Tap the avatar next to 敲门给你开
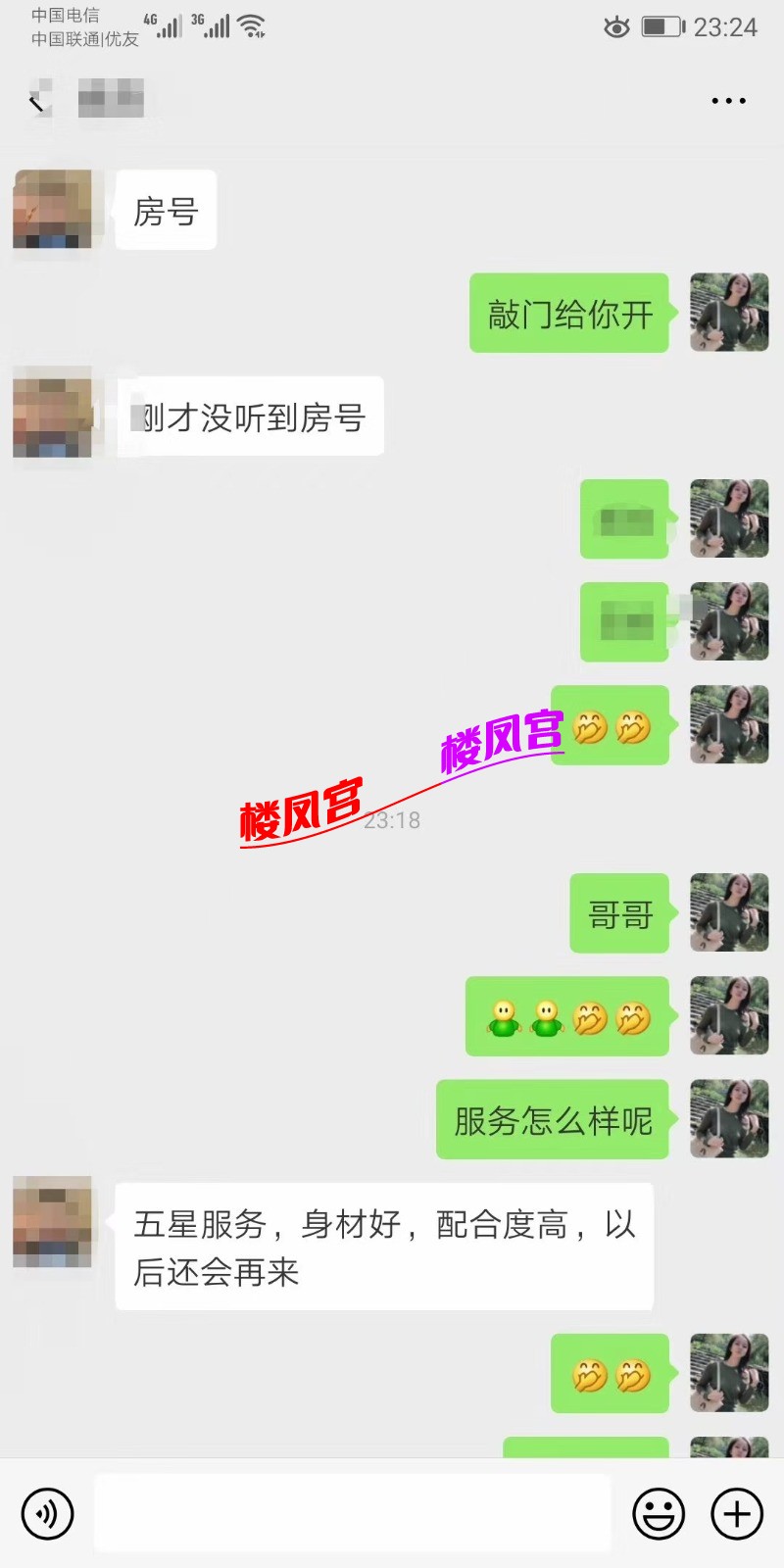This screenshot has height=1568, width=784. tap(729, 313)
